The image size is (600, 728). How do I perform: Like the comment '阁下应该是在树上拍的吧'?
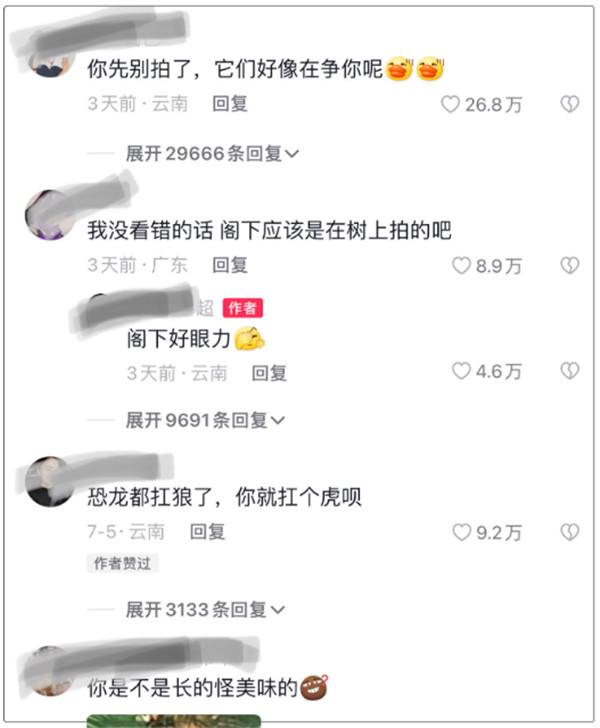pos(461,265)
